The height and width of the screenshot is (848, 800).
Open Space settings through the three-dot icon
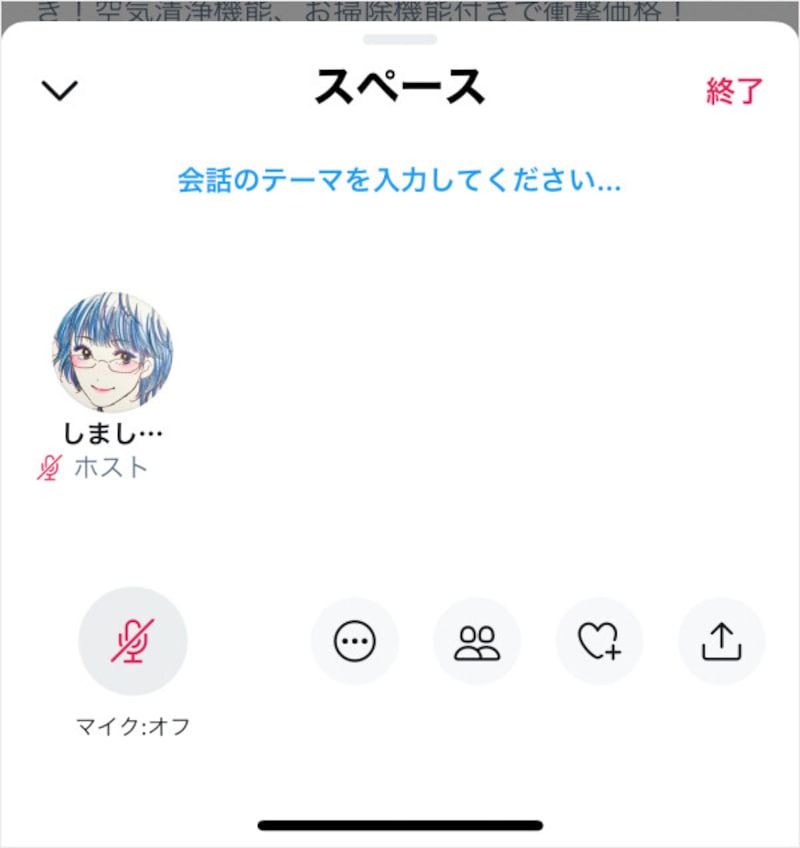pos(355,641)
